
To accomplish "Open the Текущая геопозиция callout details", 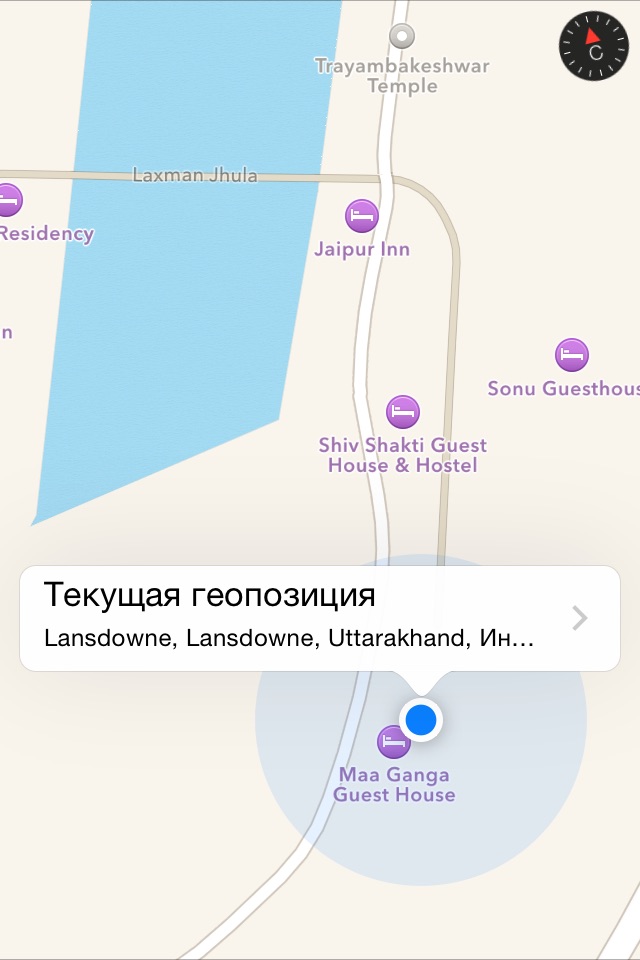I will [x=579, y=618].
